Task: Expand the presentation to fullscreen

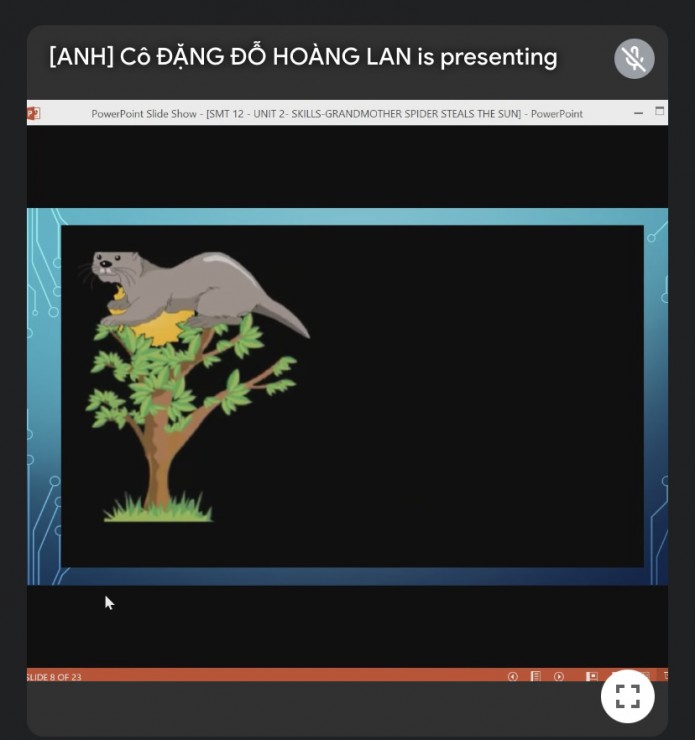Action: [x=627, y=696]
